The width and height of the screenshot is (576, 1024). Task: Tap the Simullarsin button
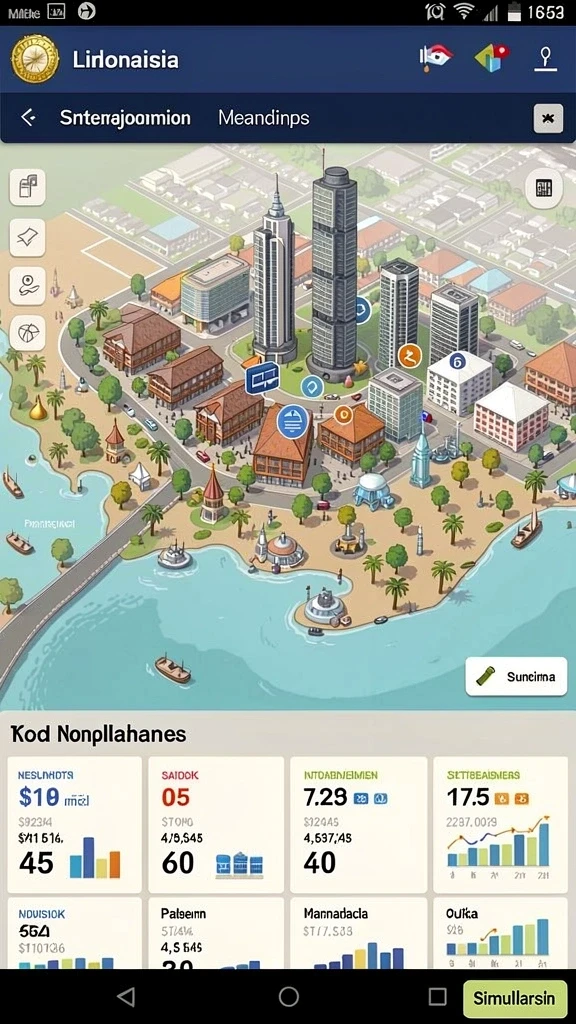pos(514,999)
